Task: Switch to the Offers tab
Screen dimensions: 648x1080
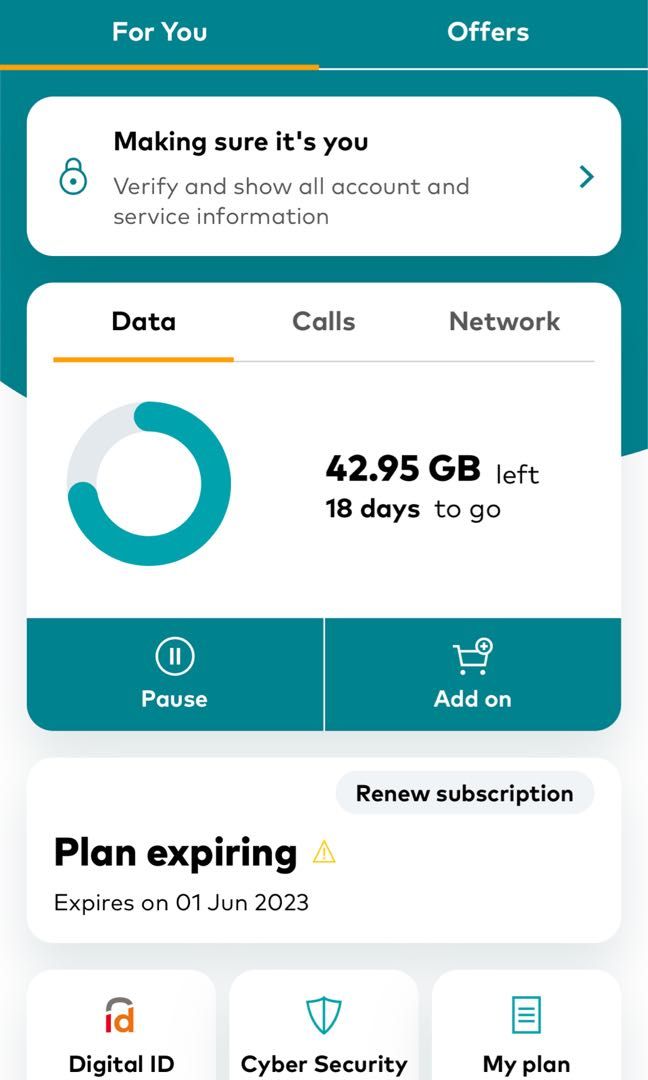Action: point(488,32)
